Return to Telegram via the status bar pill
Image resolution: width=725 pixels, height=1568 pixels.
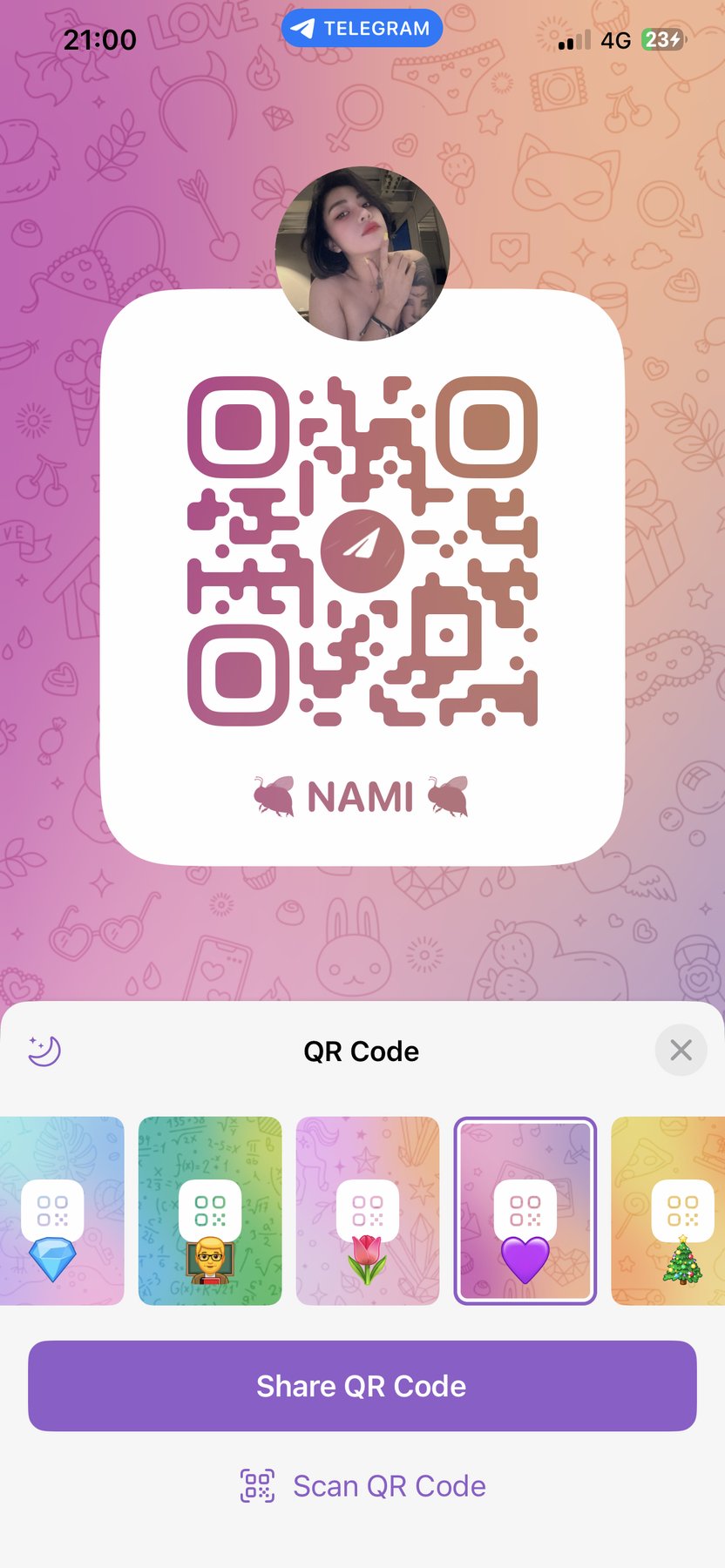[362, 29]
